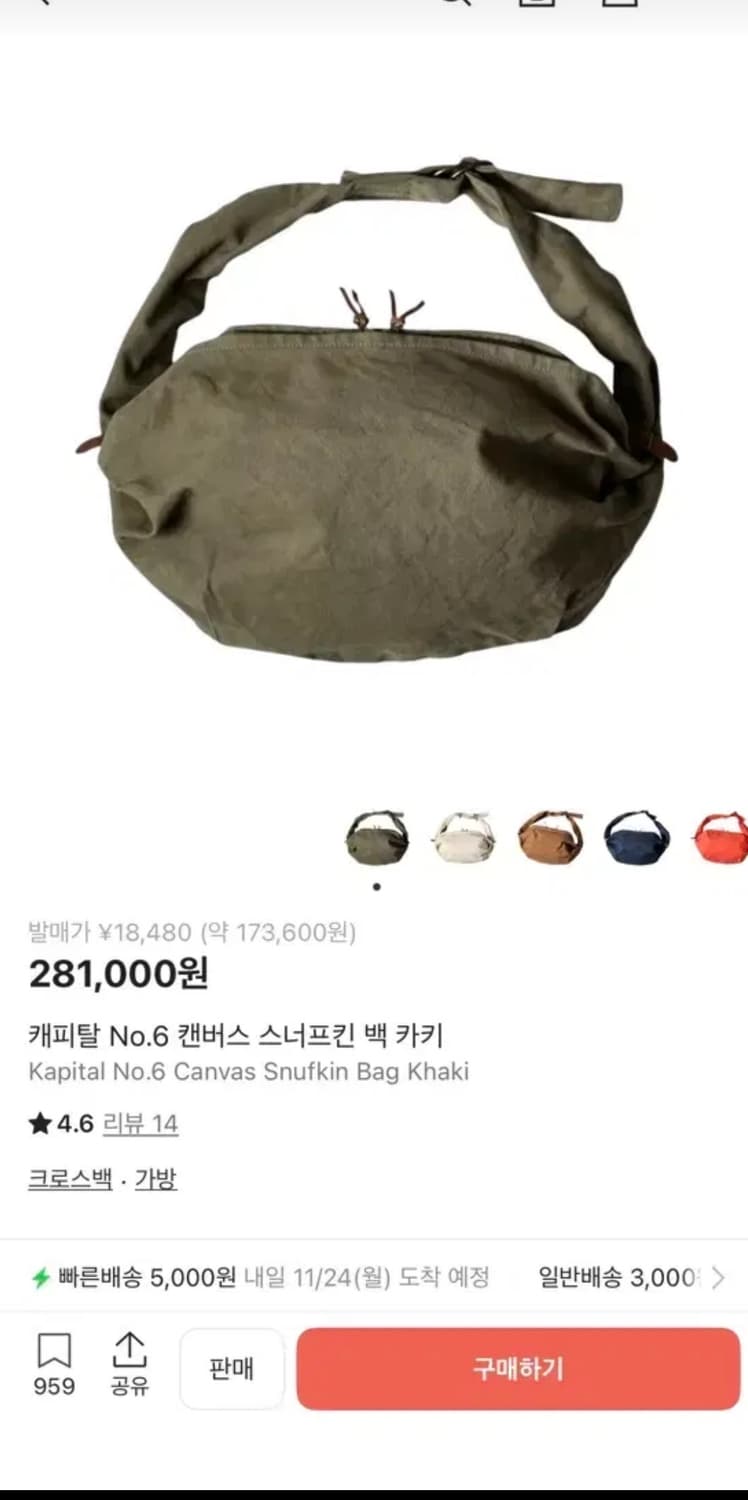Select the khaki bag color thumbnail
The width and height of the screenshot is (748, 1500).
[375, 838]
